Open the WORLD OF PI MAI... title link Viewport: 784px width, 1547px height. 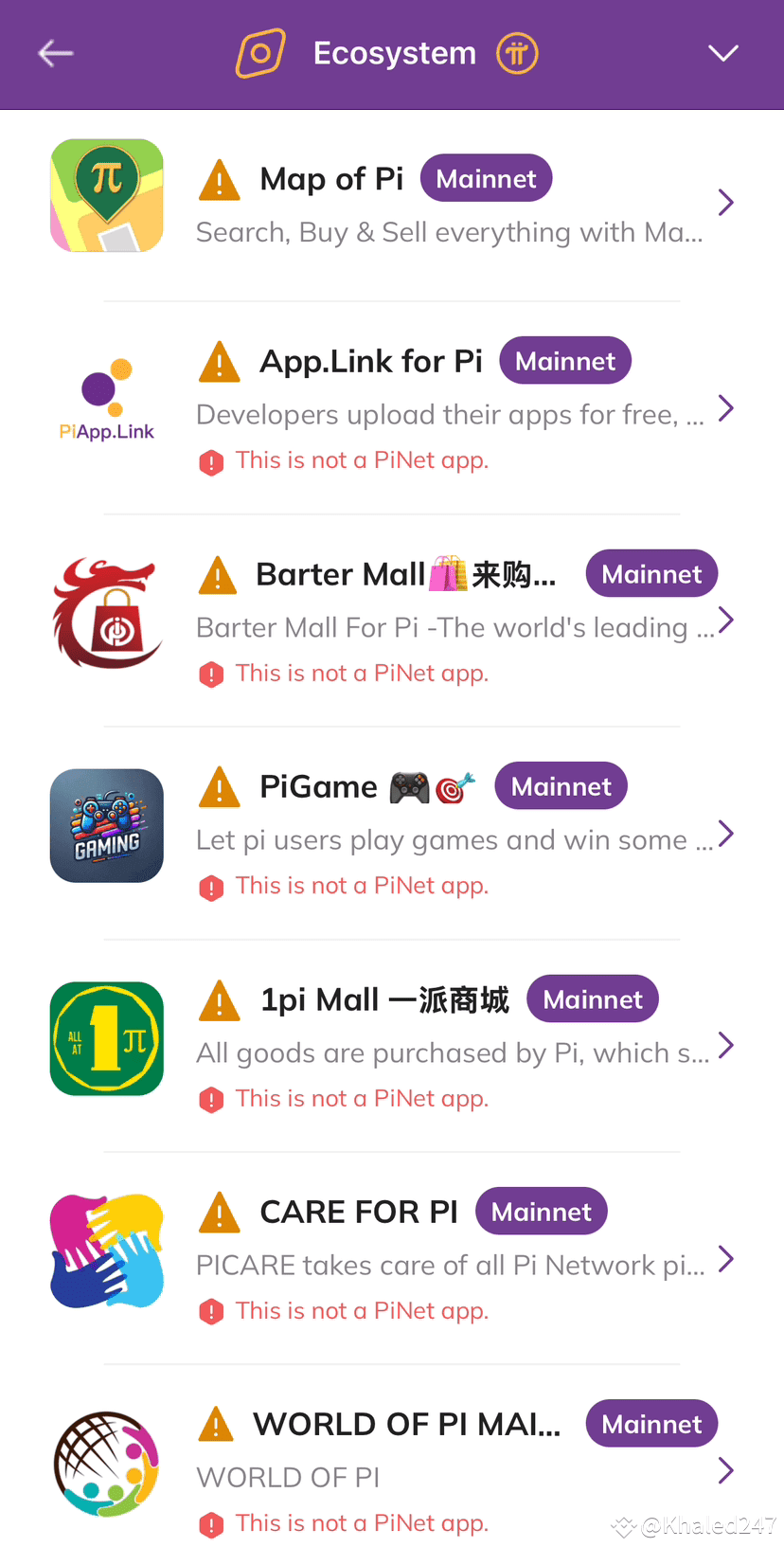(x=407, y=1423)
